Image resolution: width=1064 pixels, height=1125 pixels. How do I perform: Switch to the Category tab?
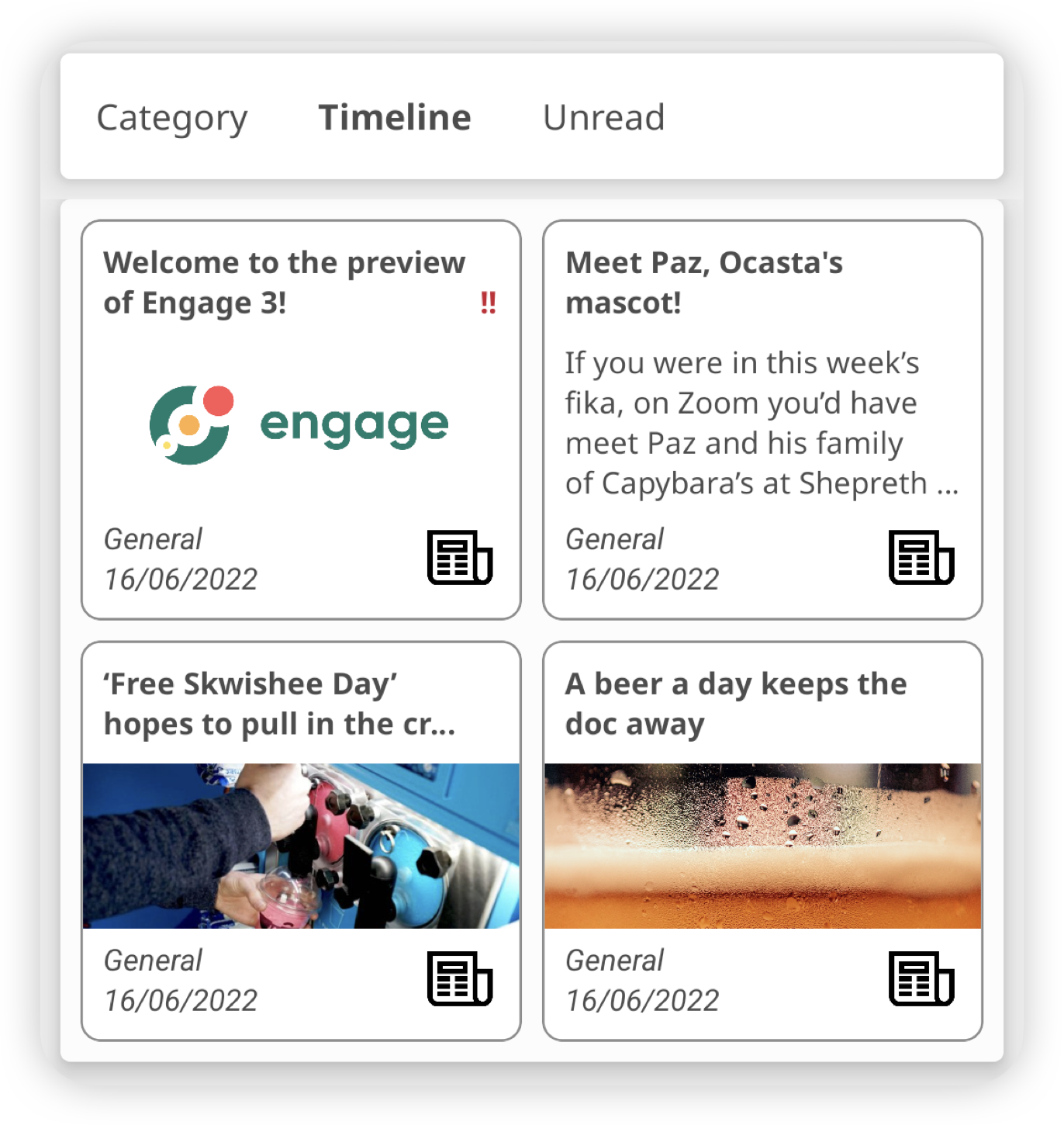click(x=171, y=118)
